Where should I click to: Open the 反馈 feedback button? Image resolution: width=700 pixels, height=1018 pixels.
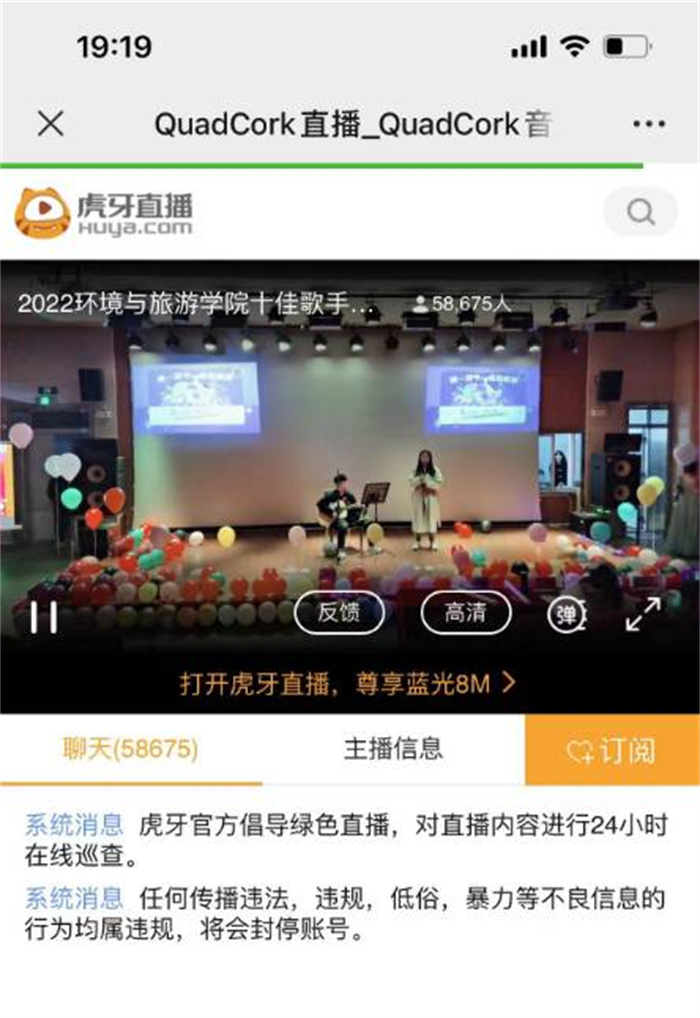point(339,614)
